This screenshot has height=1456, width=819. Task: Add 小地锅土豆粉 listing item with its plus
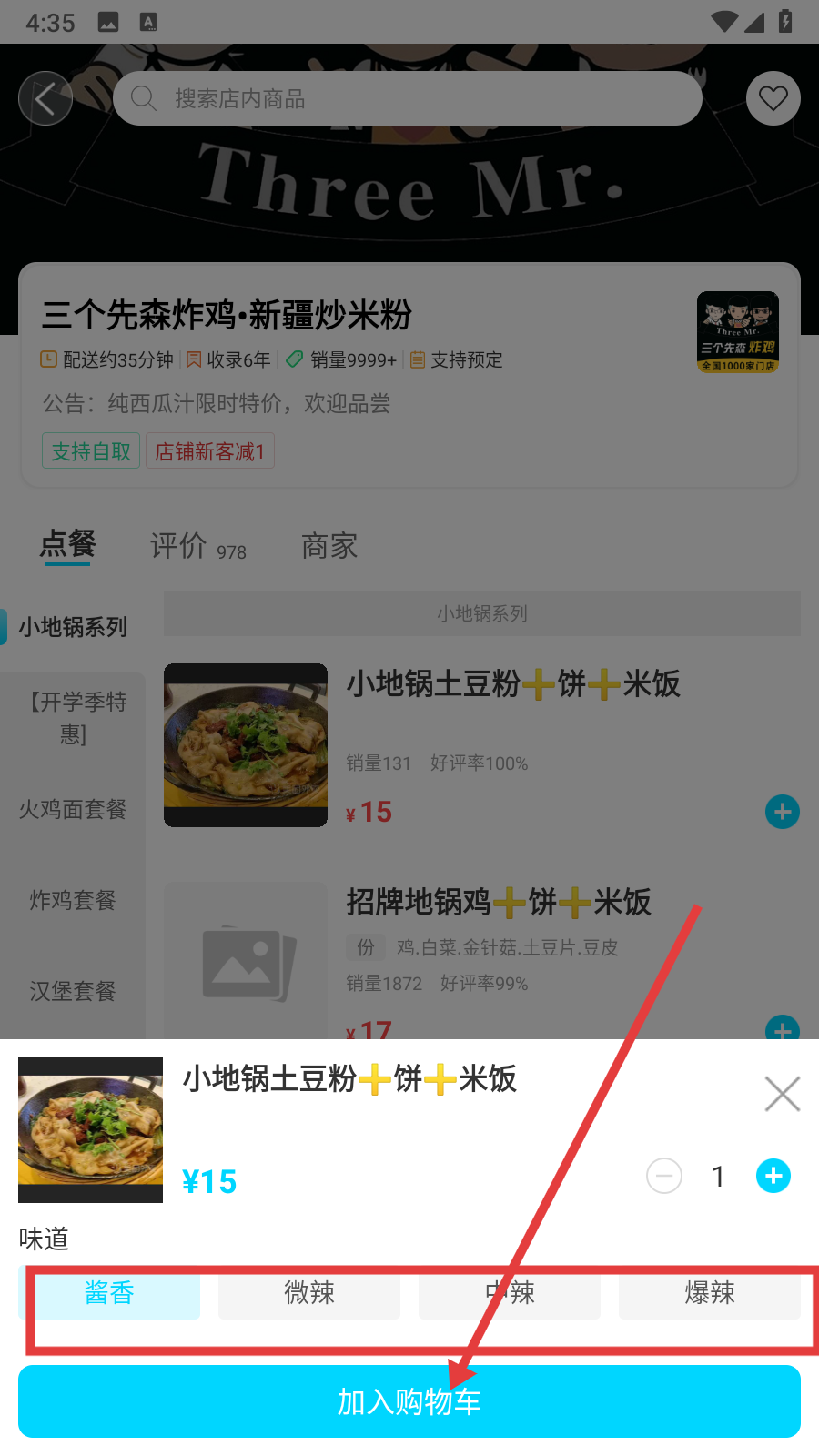click(783, 812)
